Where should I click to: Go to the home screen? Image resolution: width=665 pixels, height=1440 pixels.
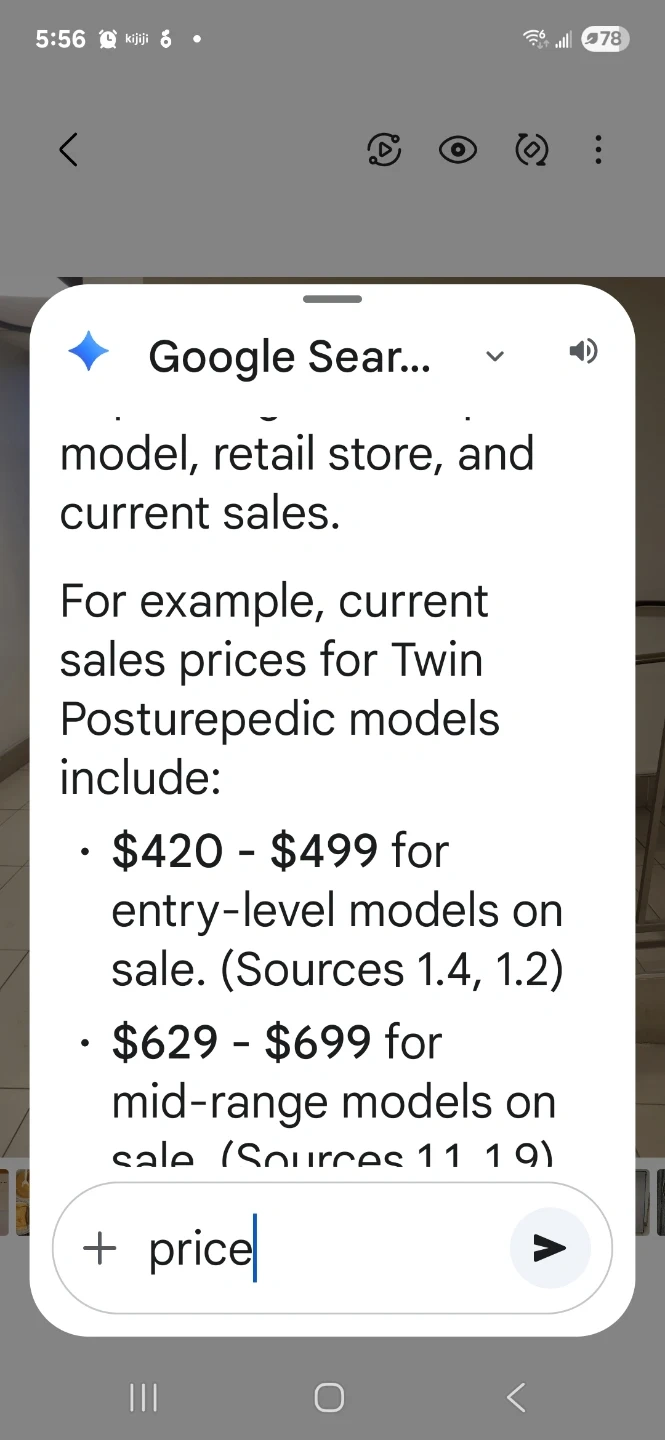coord(329,1397)
